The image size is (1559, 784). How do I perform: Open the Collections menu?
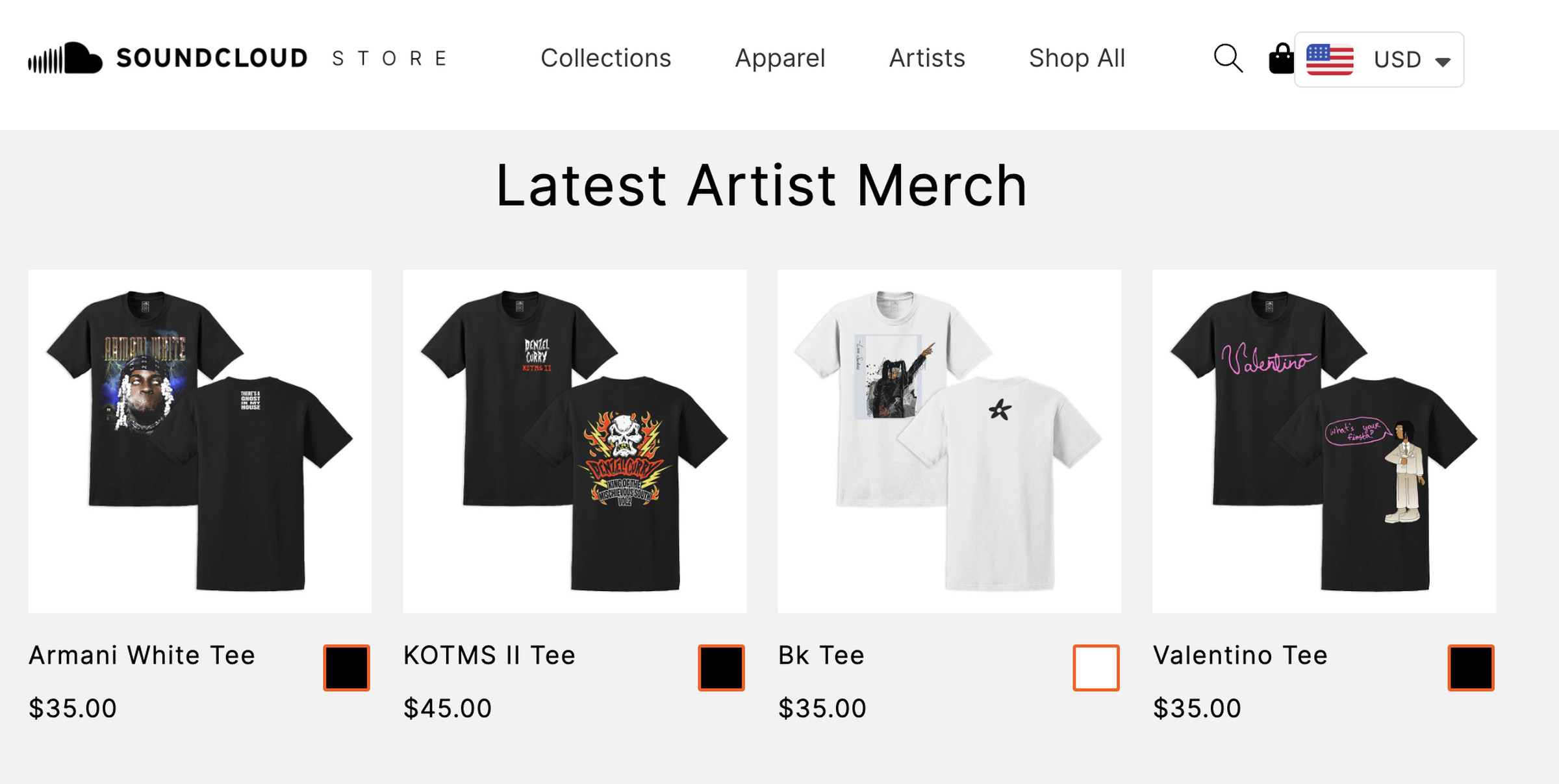tap(605, 58)
